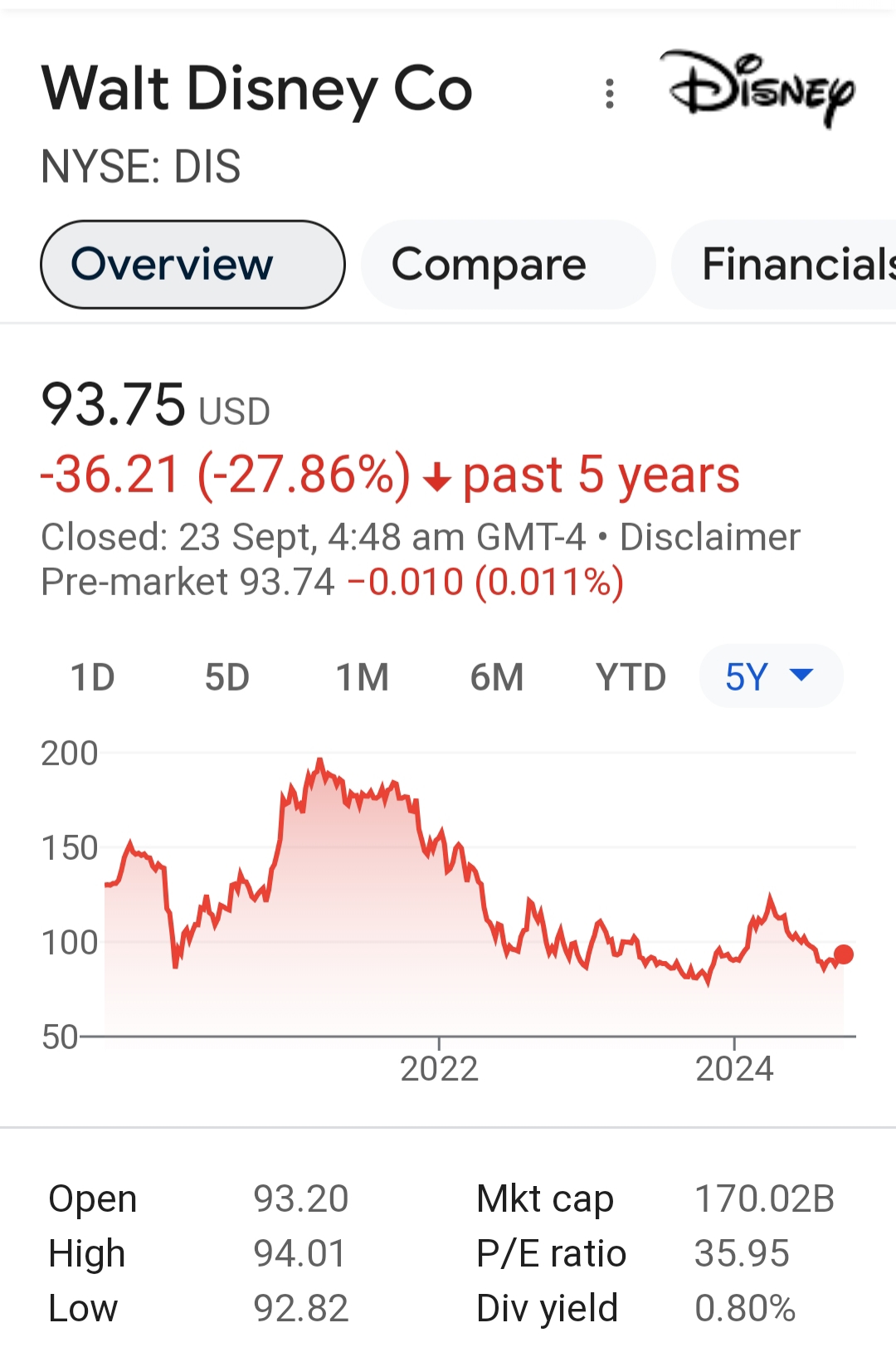Open the three-dot overflow menu
The height and width of the screenshot is (1357, 896).
610,94
